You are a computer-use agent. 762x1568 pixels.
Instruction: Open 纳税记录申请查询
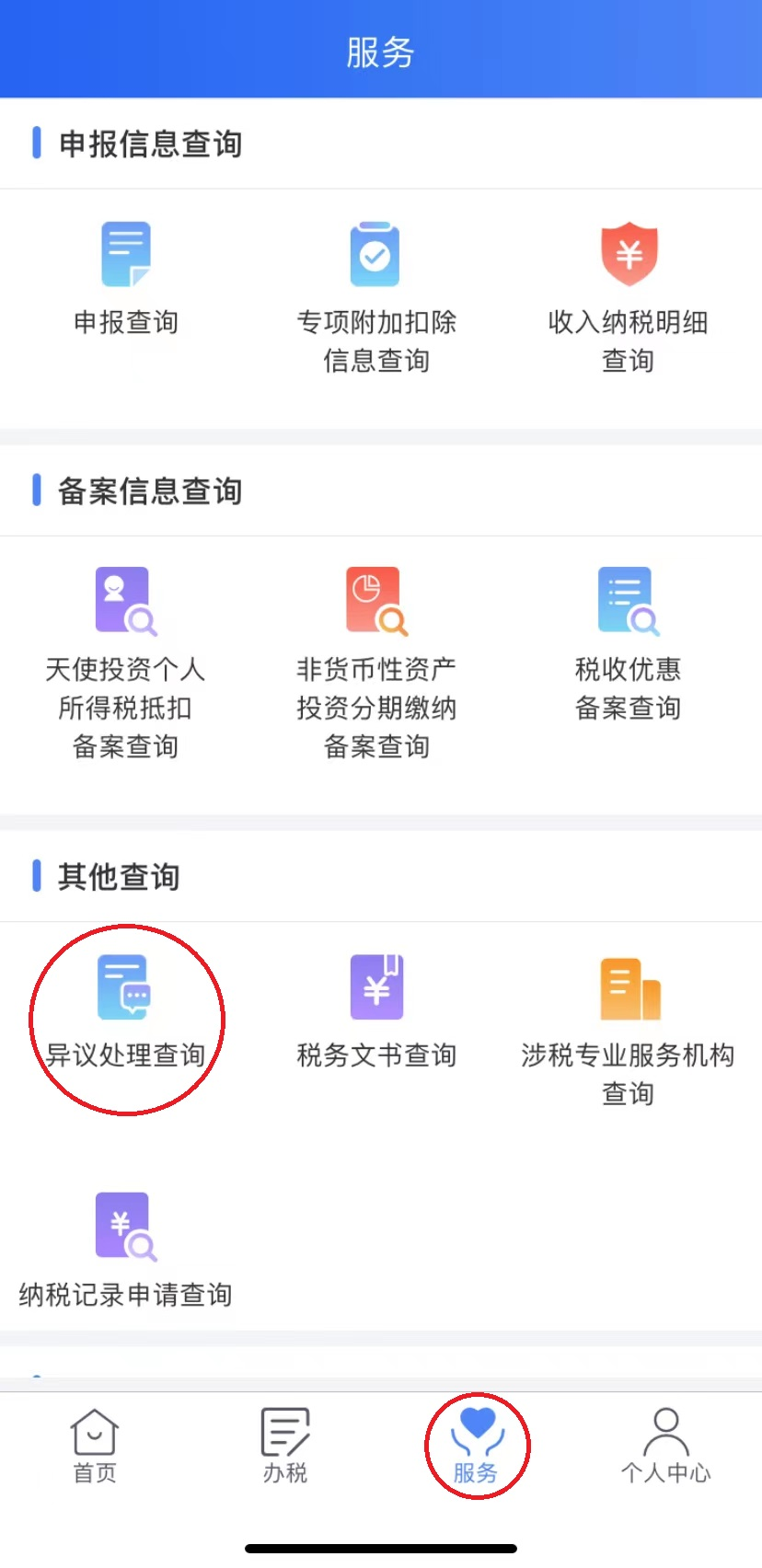(126, 1251)
